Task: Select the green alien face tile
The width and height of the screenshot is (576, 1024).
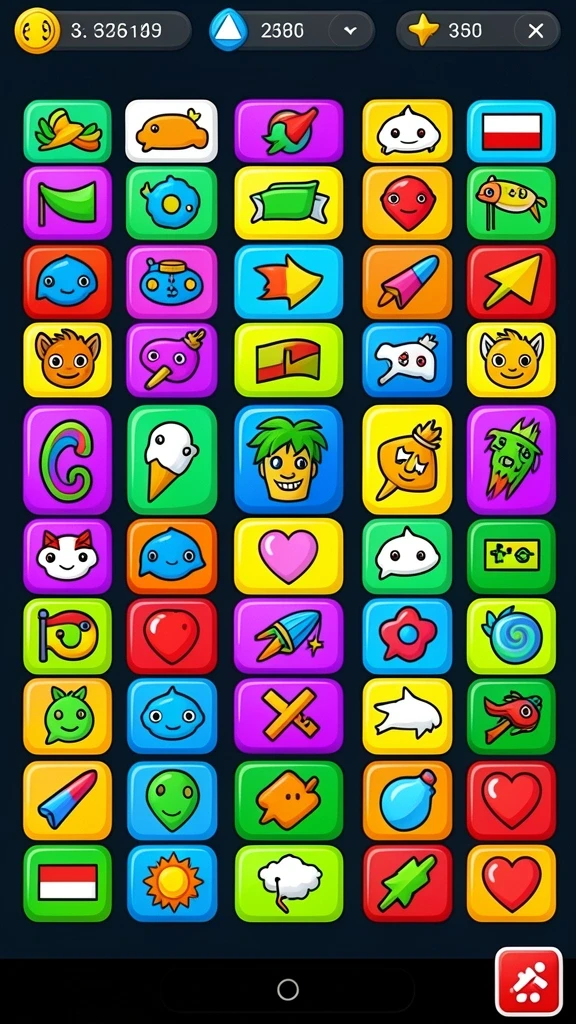Action: coord(172,800)
